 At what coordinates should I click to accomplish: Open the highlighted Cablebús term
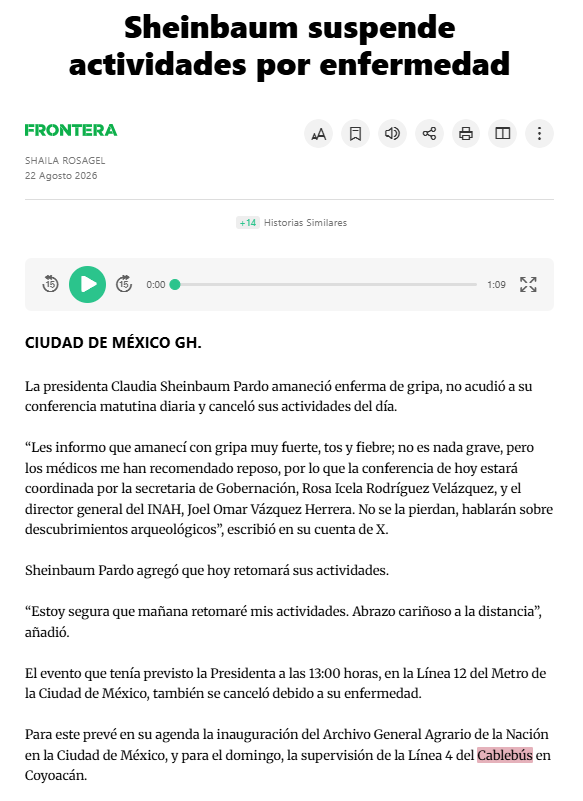505,755
